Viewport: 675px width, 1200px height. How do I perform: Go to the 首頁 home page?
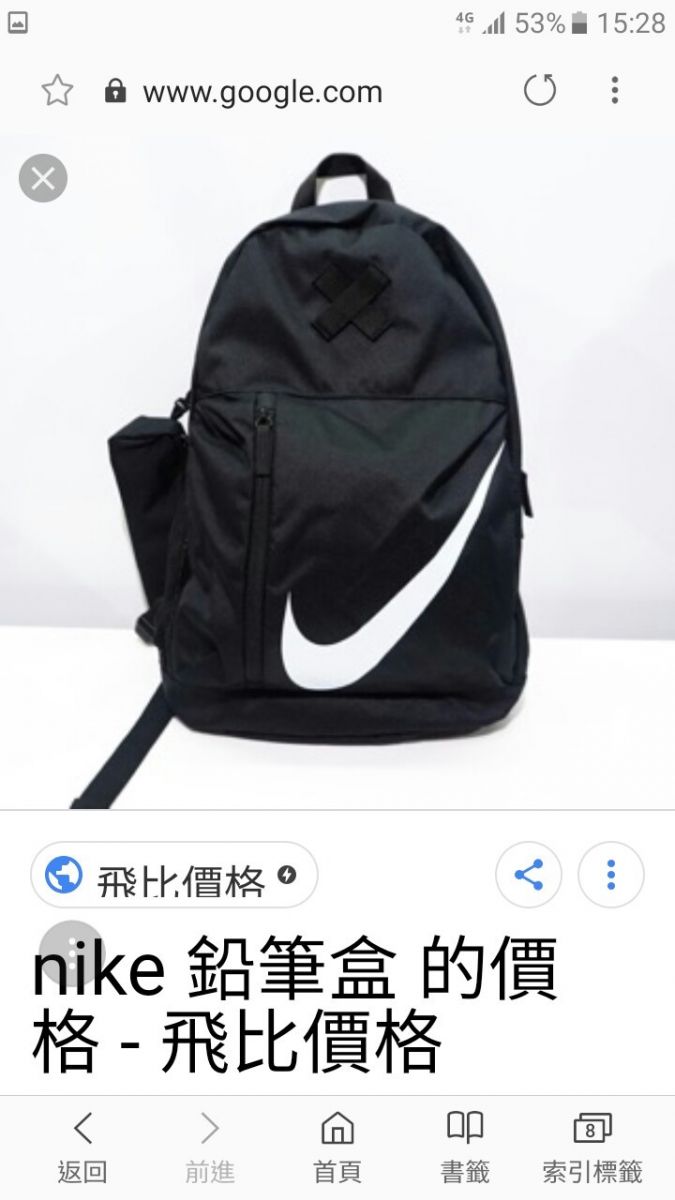tap(337, 1146)
